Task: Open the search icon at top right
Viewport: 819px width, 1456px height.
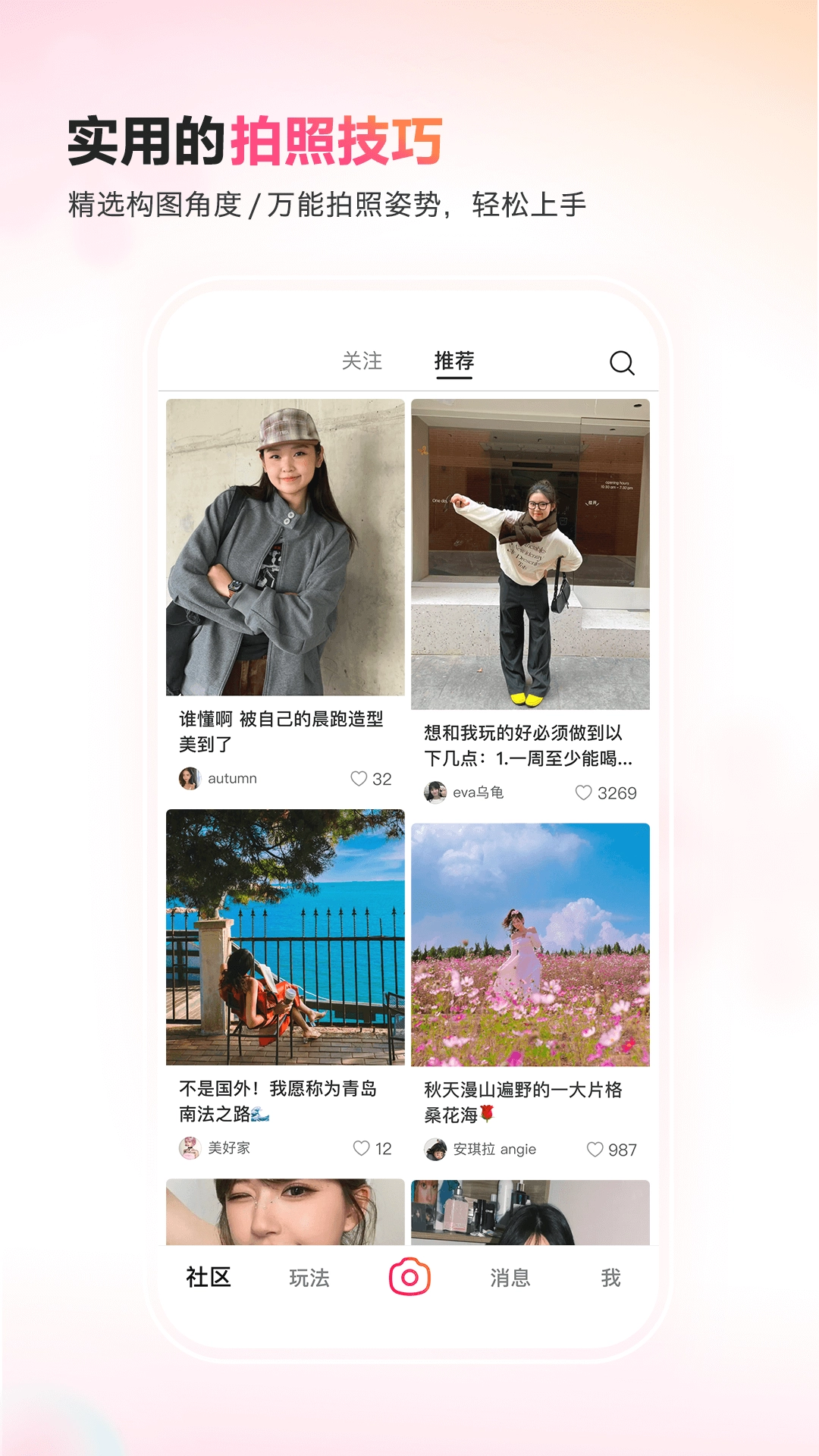Action: point(623,362)
